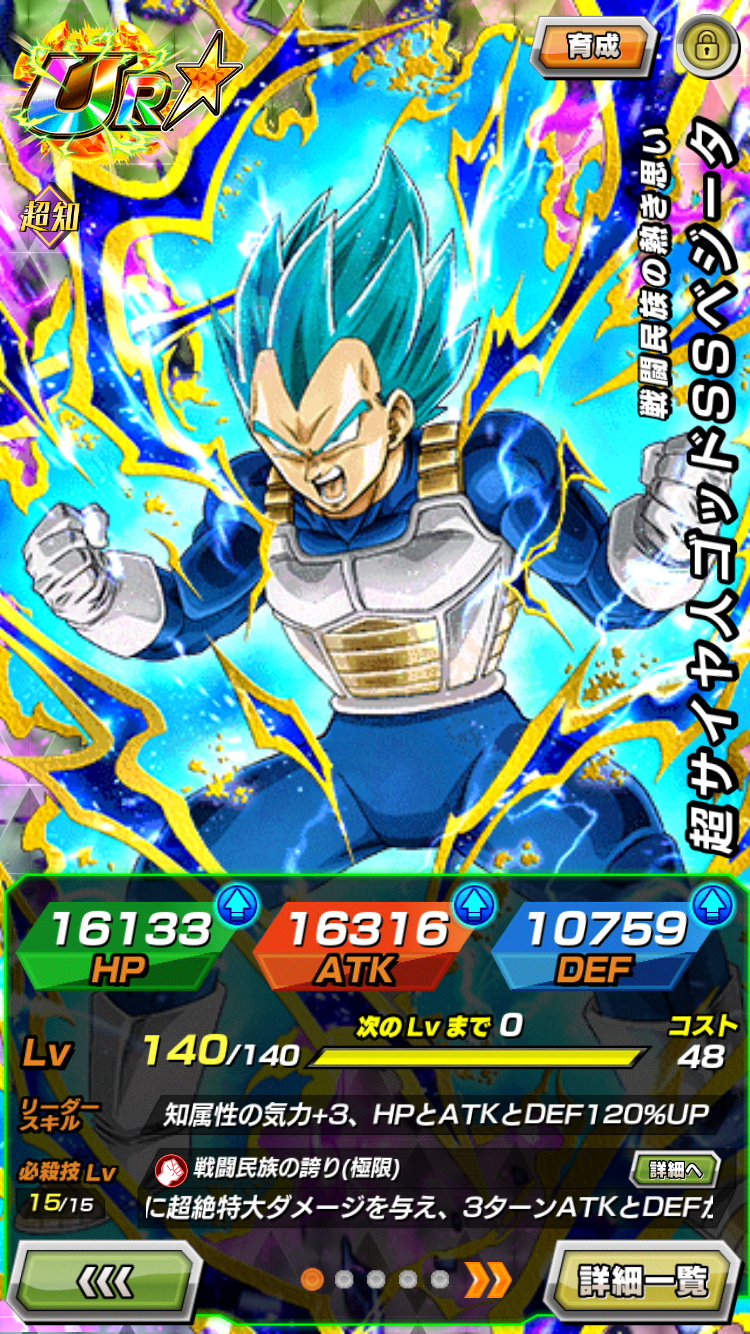Select the second page indicator dot
Image resolution: width=750 pixels, height=1334 pixels.
345,1279
